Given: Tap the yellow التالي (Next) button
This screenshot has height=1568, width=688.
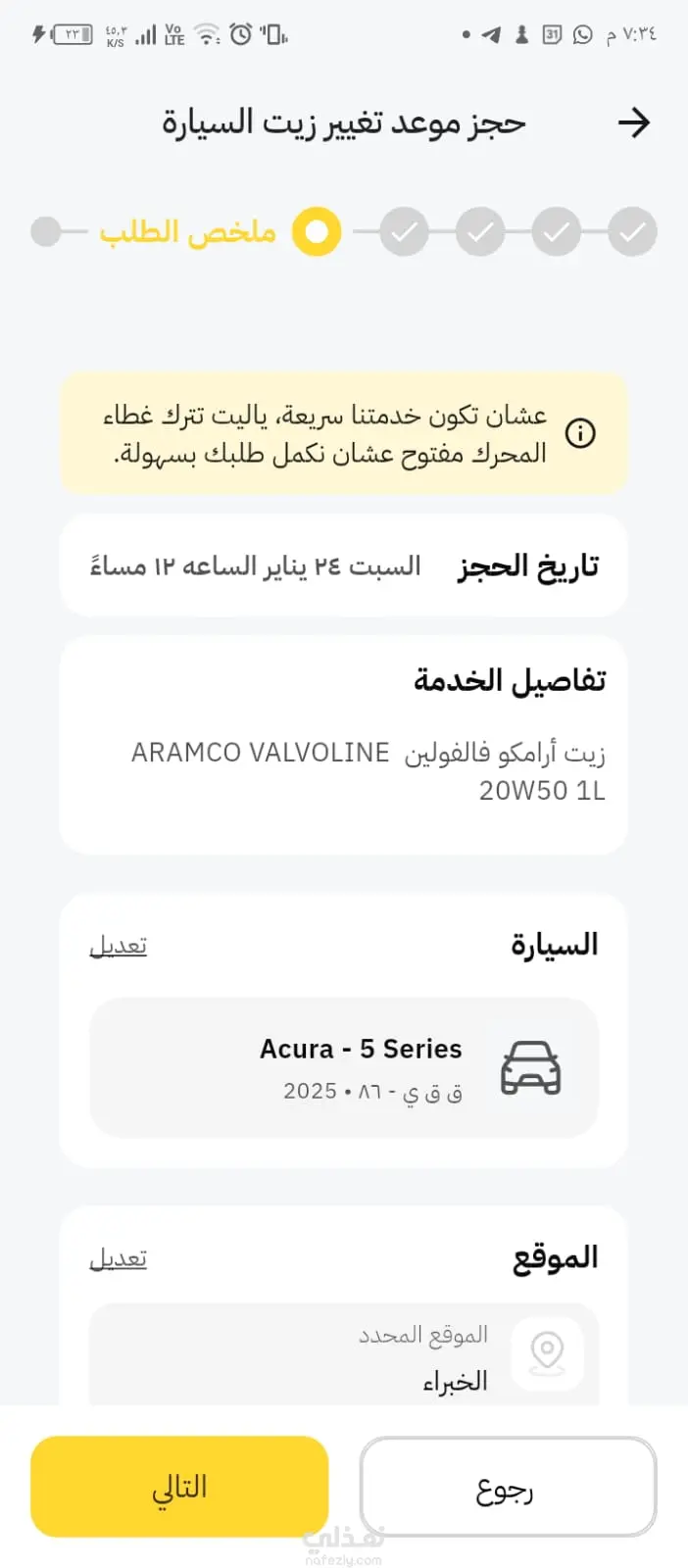Looking at the screenshot, I should 179,1486.
